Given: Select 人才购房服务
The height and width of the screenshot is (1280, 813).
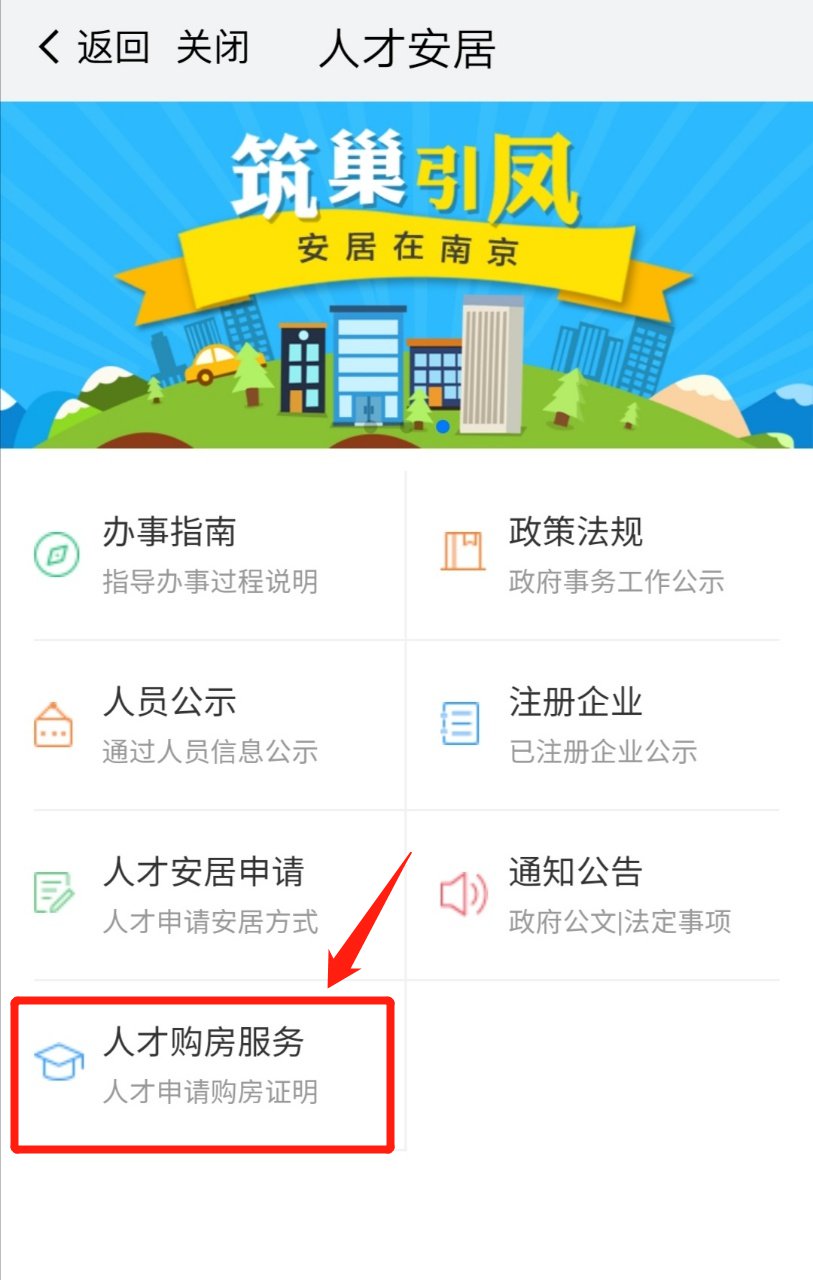Looking at the screenshot, I should pos(204,1066).
